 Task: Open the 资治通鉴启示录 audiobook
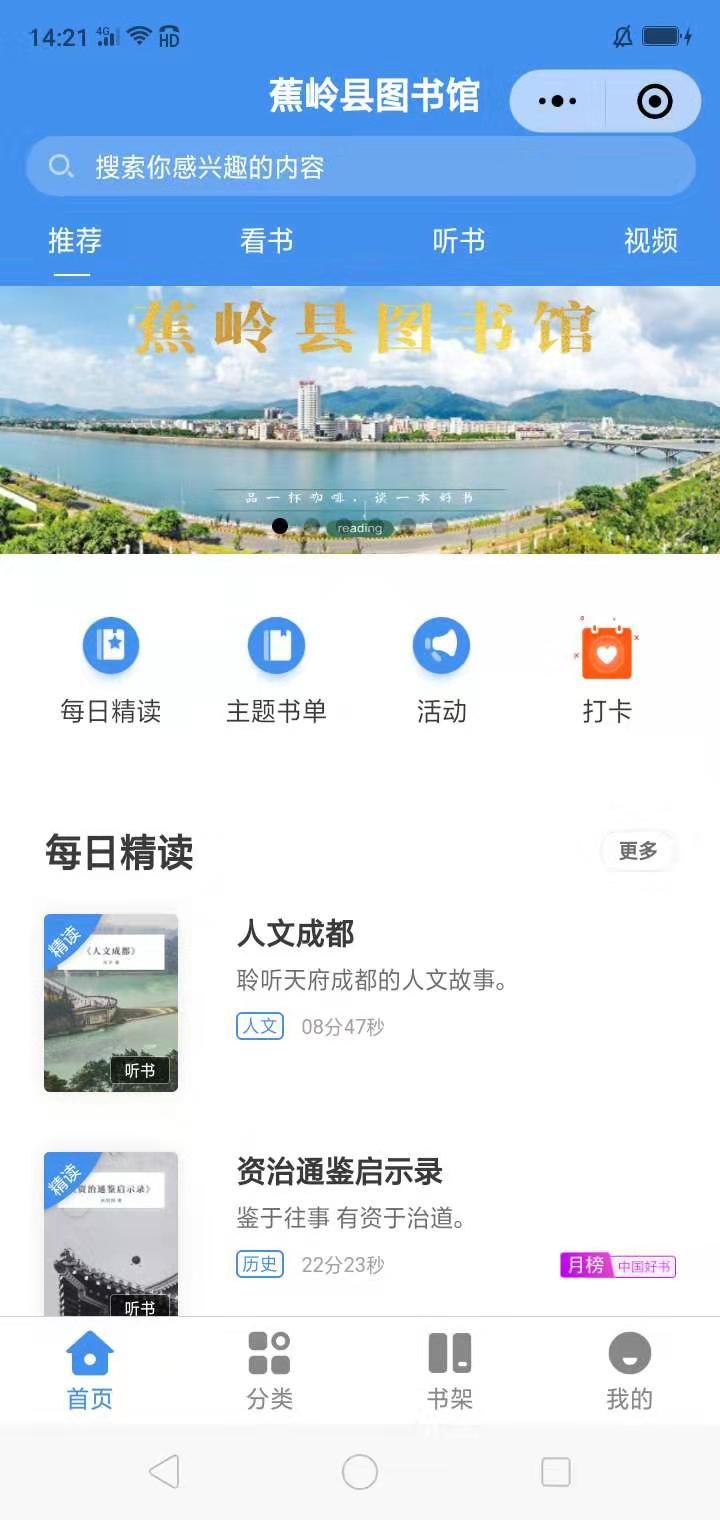(340, 1172)
